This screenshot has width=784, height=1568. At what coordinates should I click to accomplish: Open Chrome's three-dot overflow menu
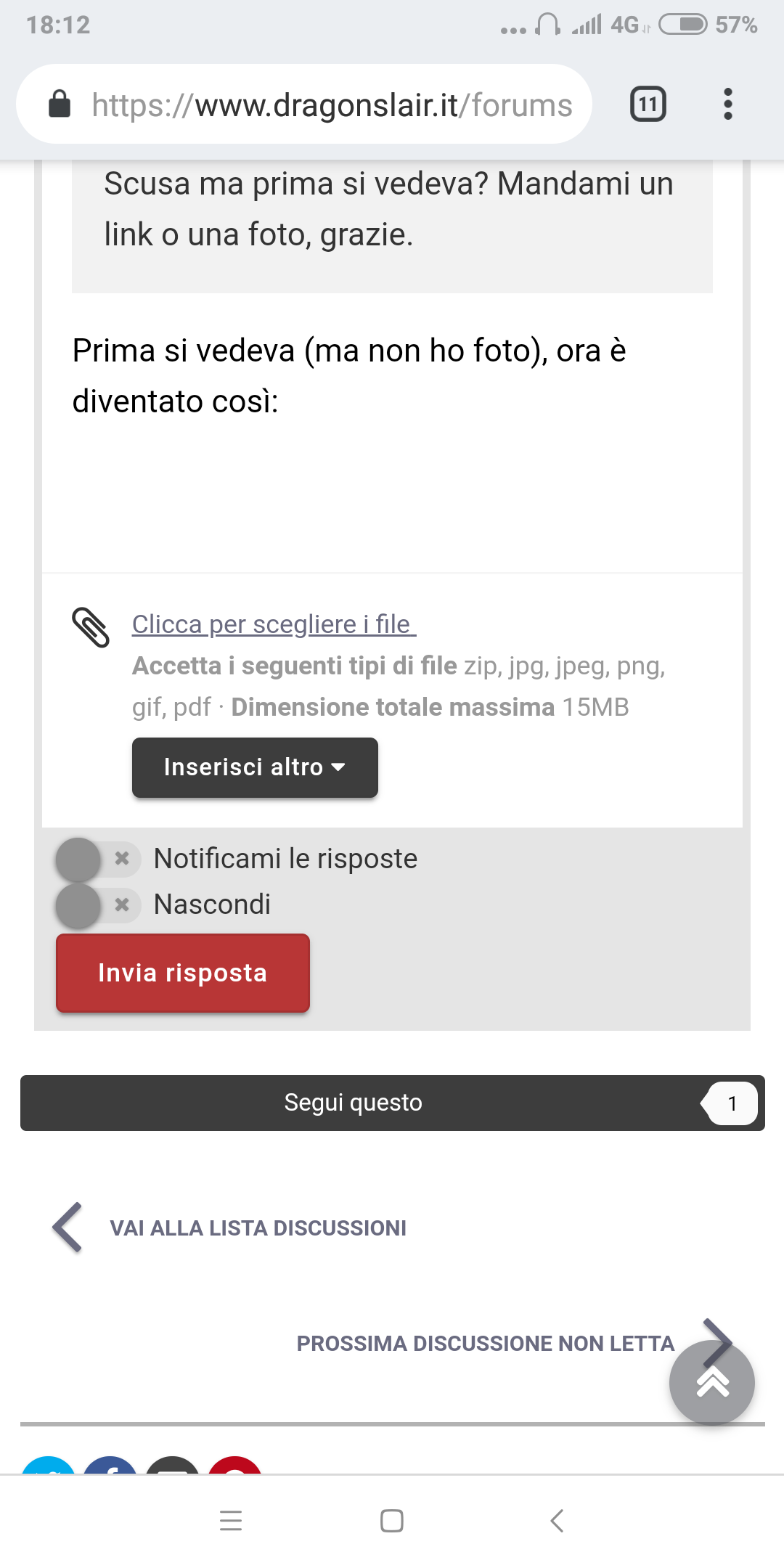tap(727, 104)
